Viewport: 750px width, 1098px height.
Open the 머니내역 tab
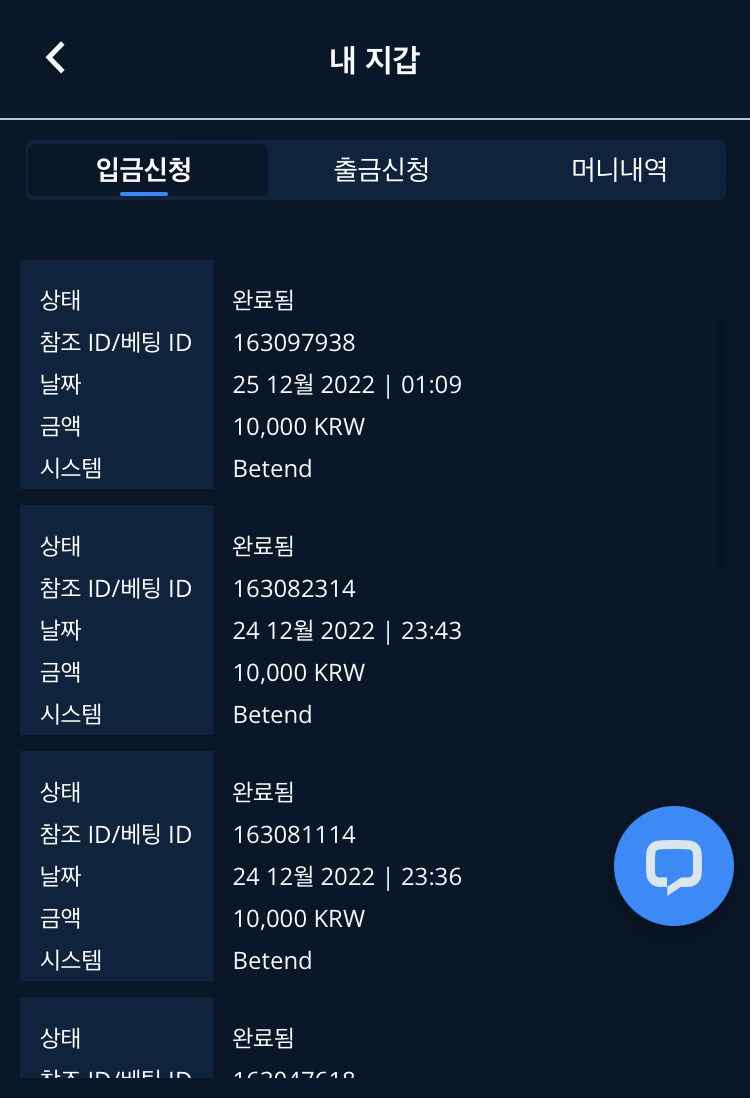(619, 170)
